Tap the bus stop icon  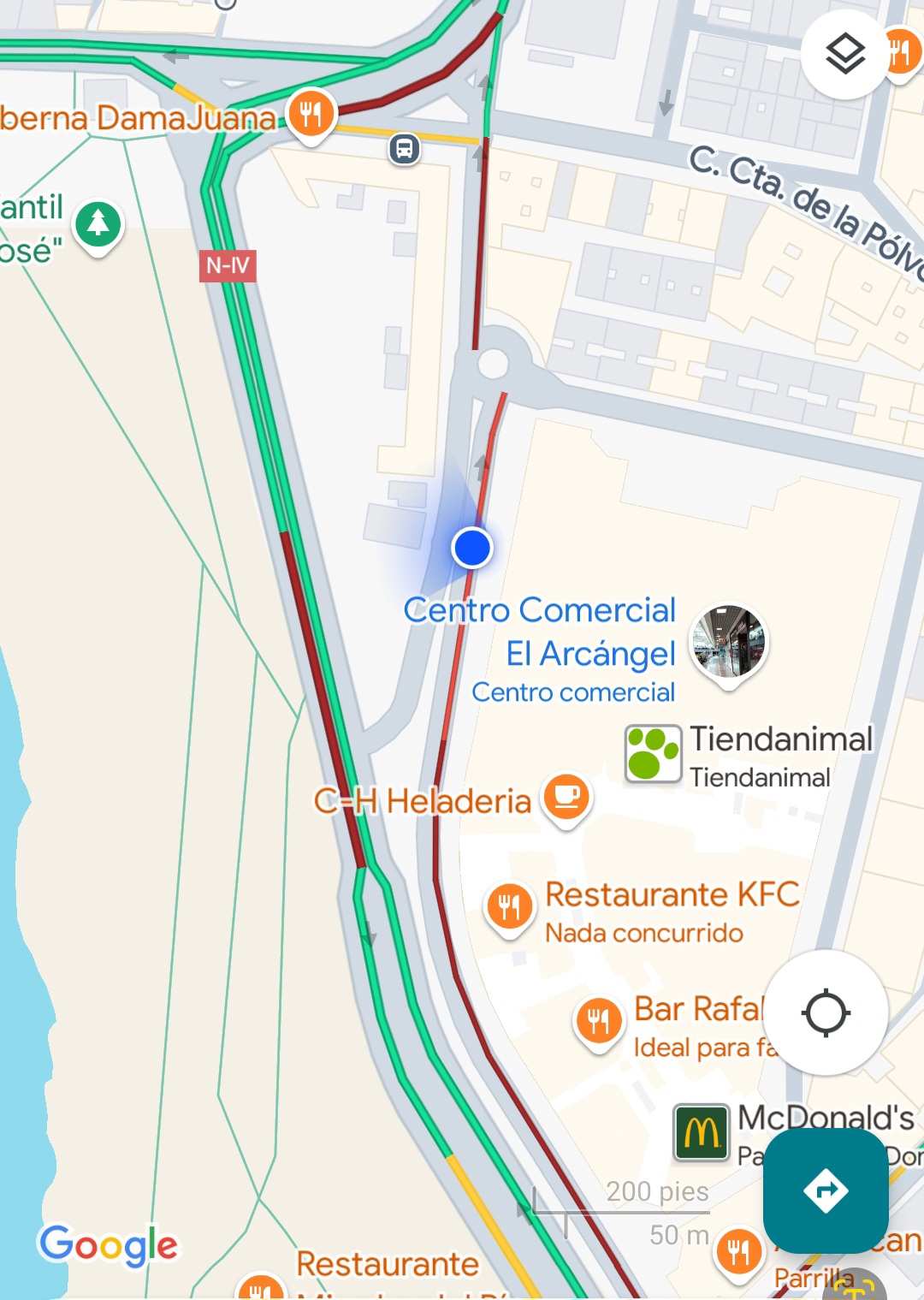tap(405, 150)
